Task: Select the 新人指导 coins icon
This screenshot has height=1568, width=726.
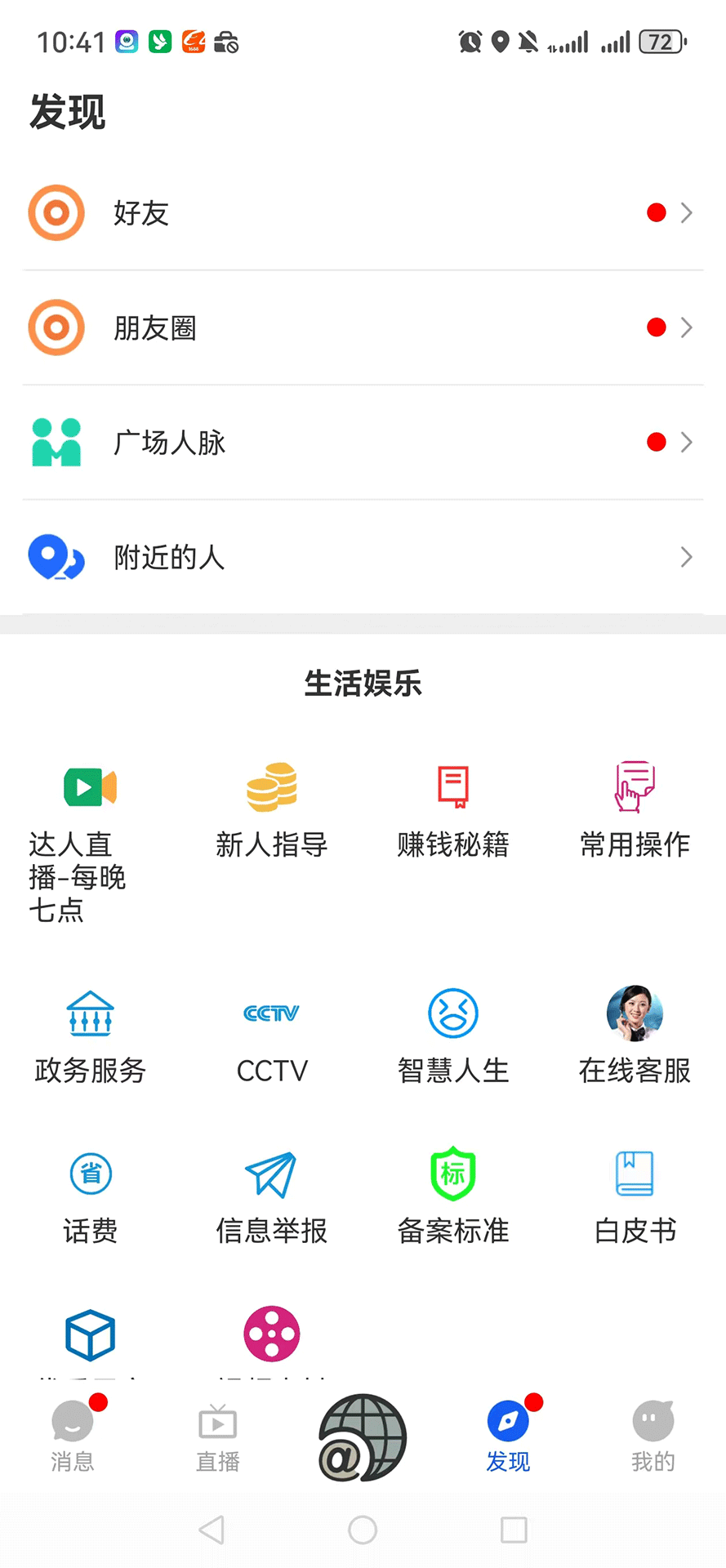Action: pyautogui.click(x=271, y=786)
